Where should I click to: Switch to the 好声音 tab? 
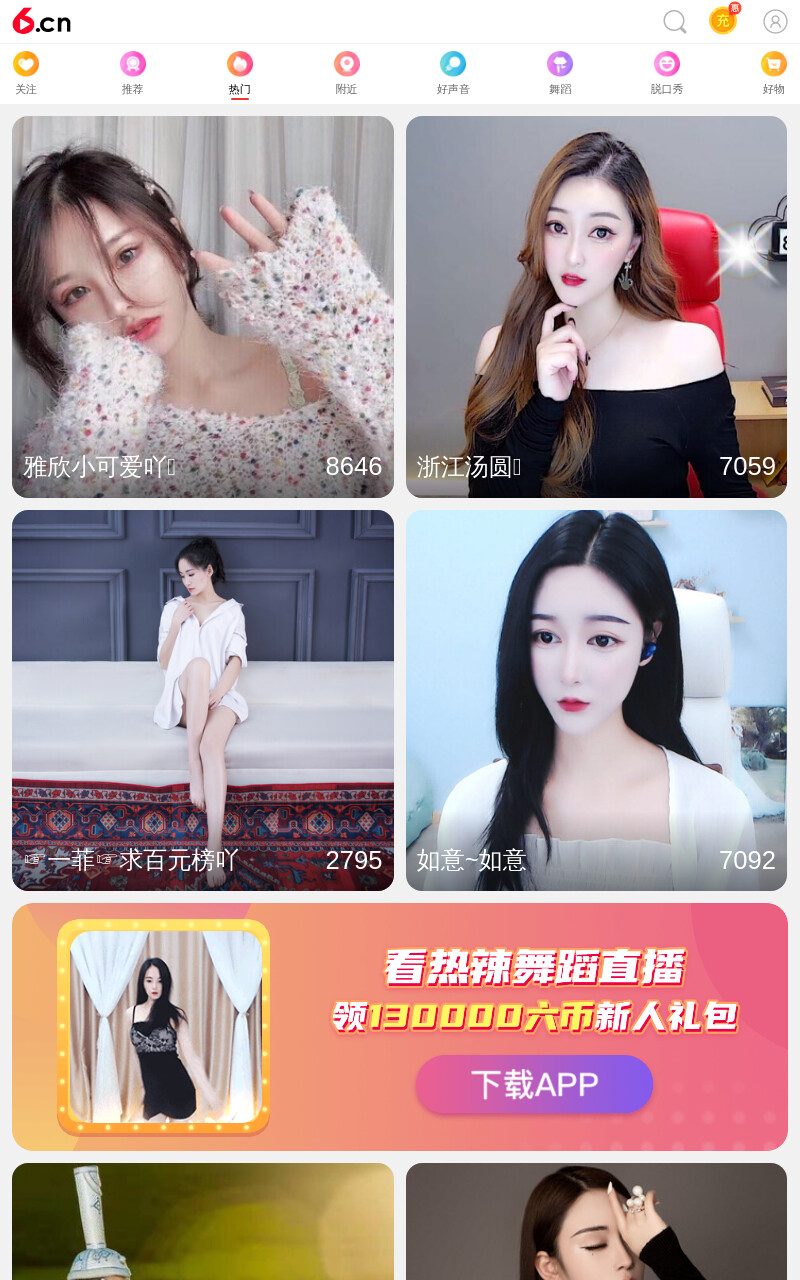point(453,74)
